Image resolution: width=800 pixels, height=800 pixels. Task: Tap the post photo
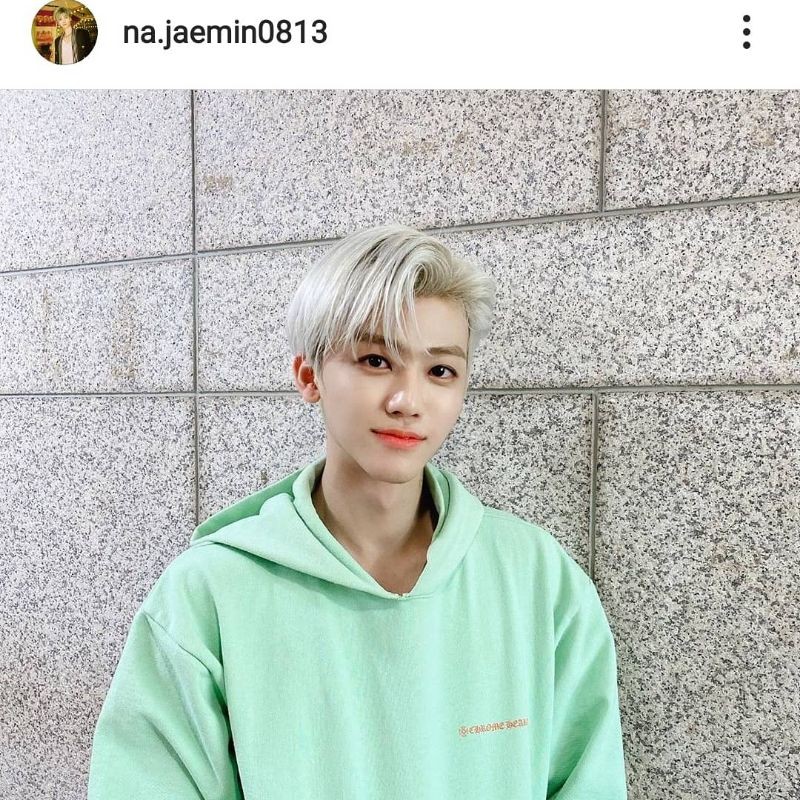[x=400, y=445]
